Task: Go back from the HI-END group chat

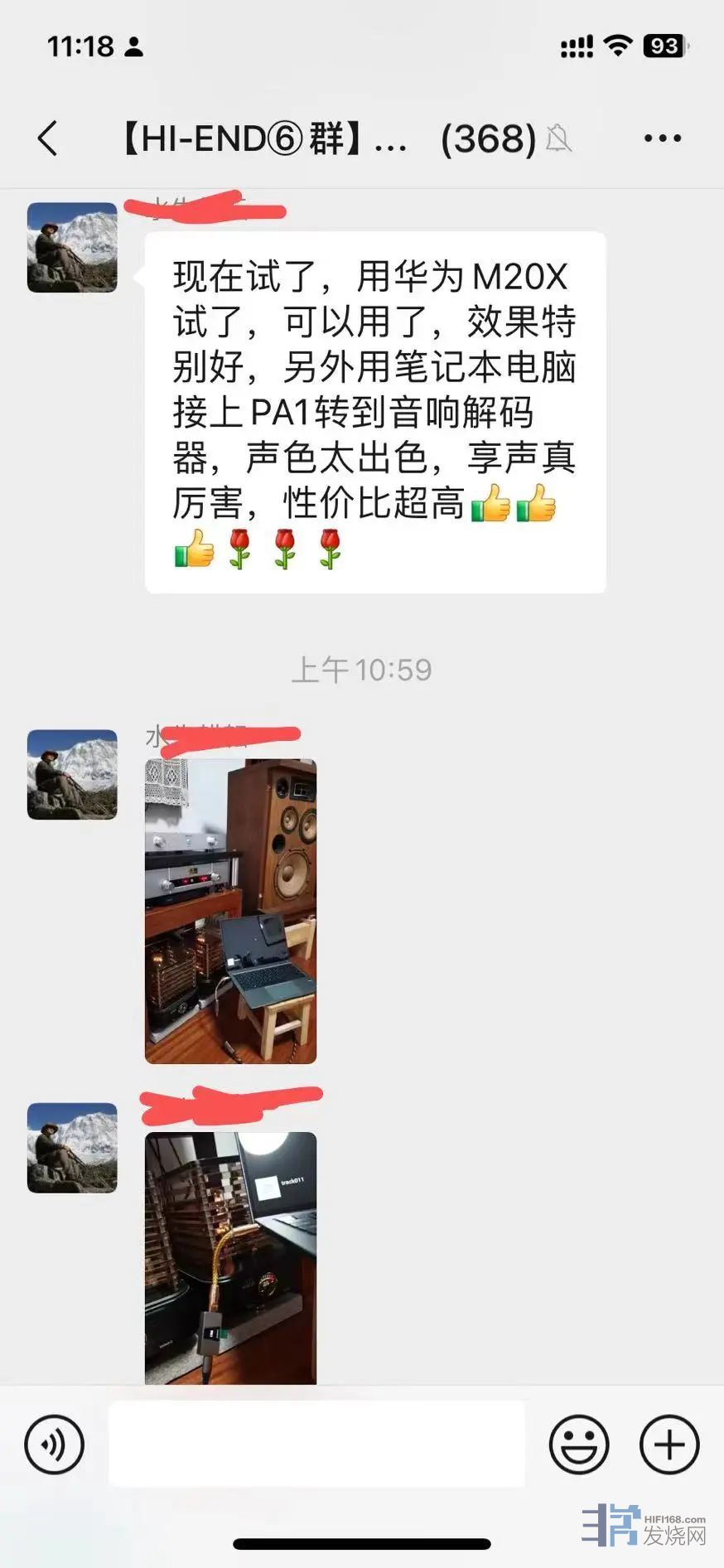Action: coord(48,138)
